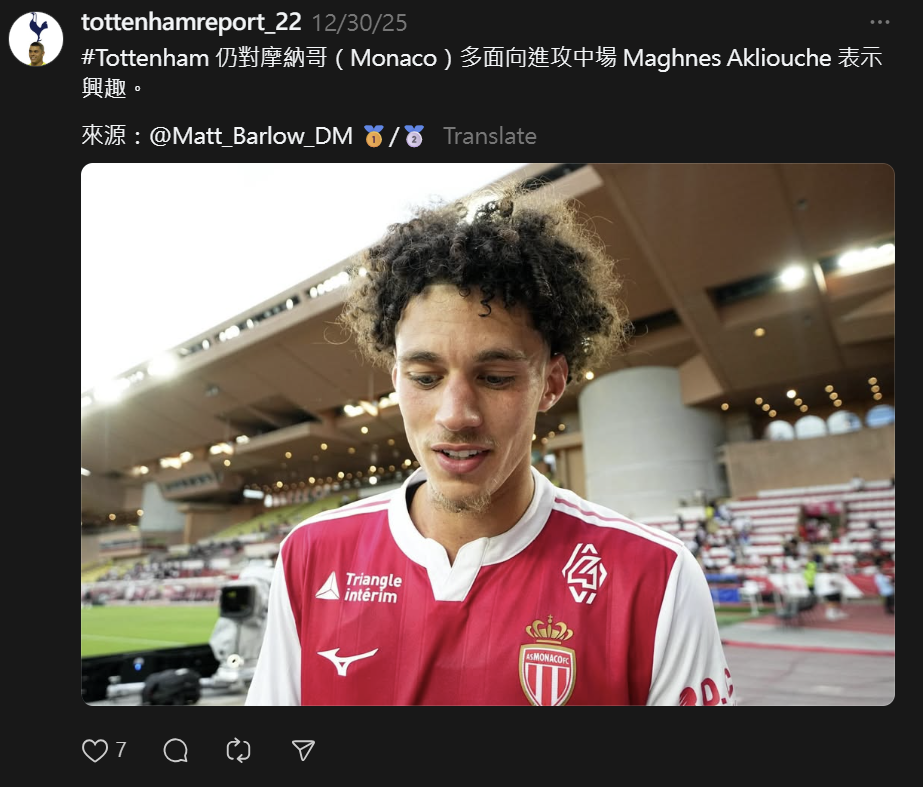Open the tottenhamreport_22 username link

[191, 22]
